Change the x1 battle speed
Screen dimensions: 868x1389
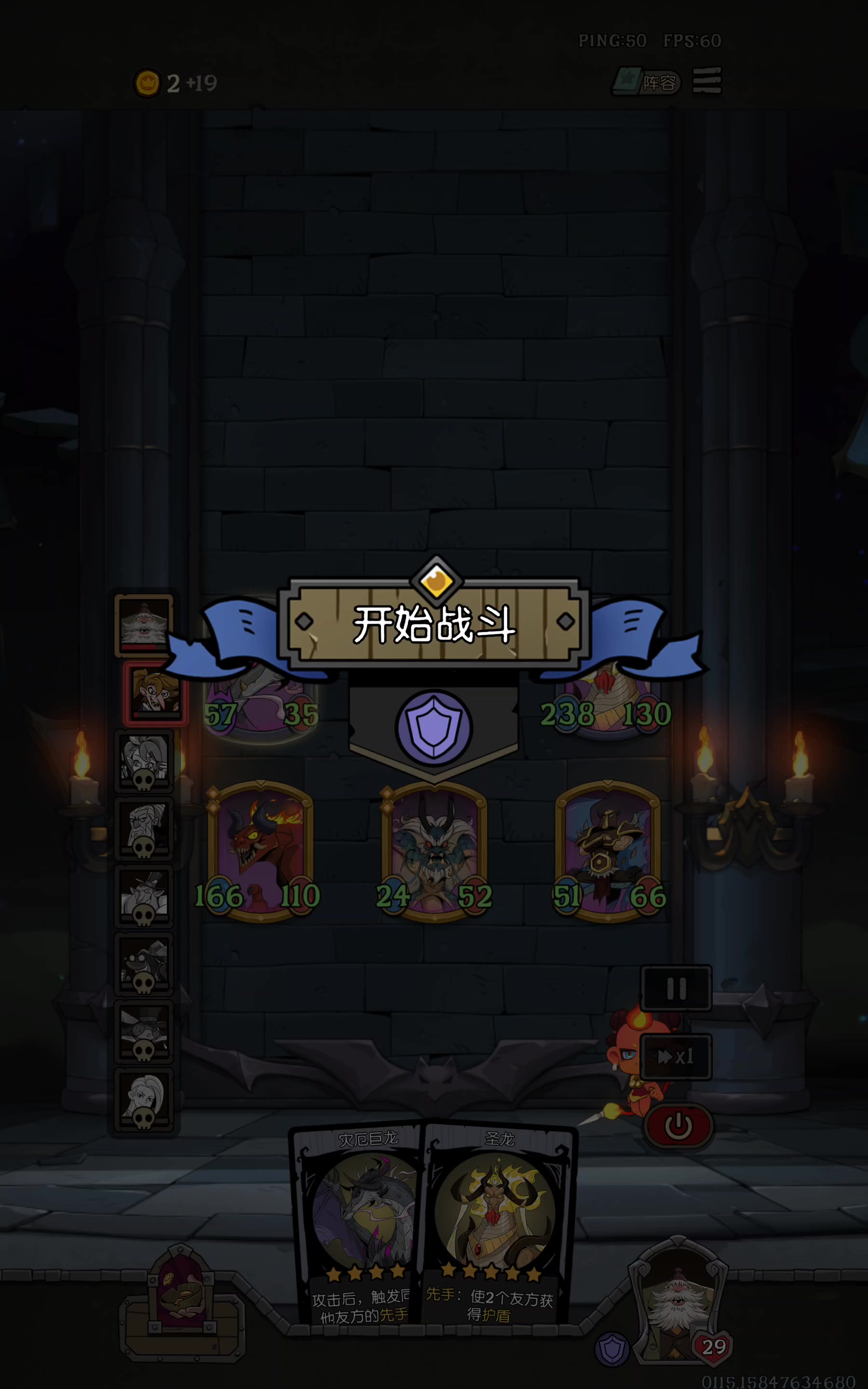click(676, 1057)
